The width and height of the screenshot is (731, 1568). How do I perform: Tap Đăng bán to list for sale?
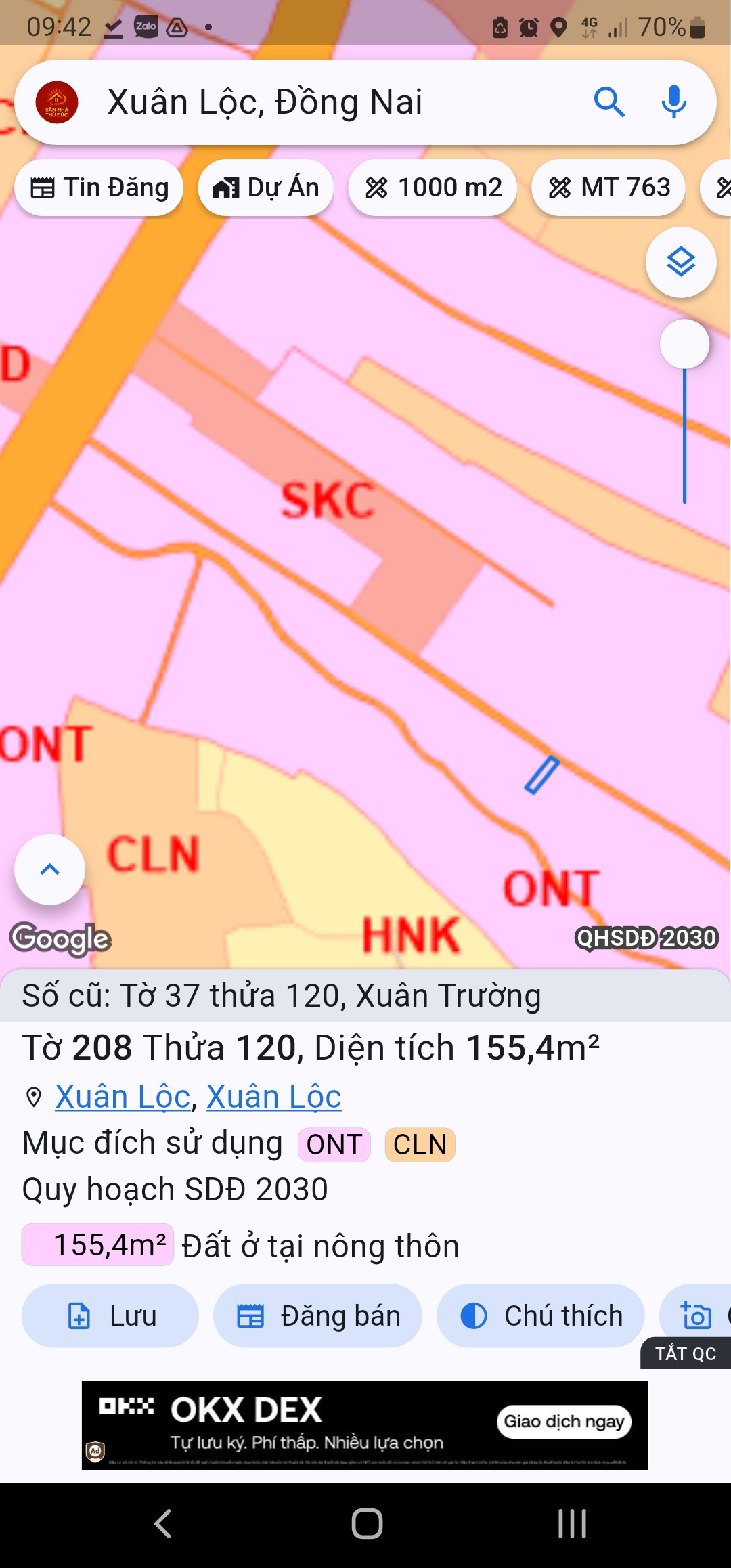point(318,1316)
